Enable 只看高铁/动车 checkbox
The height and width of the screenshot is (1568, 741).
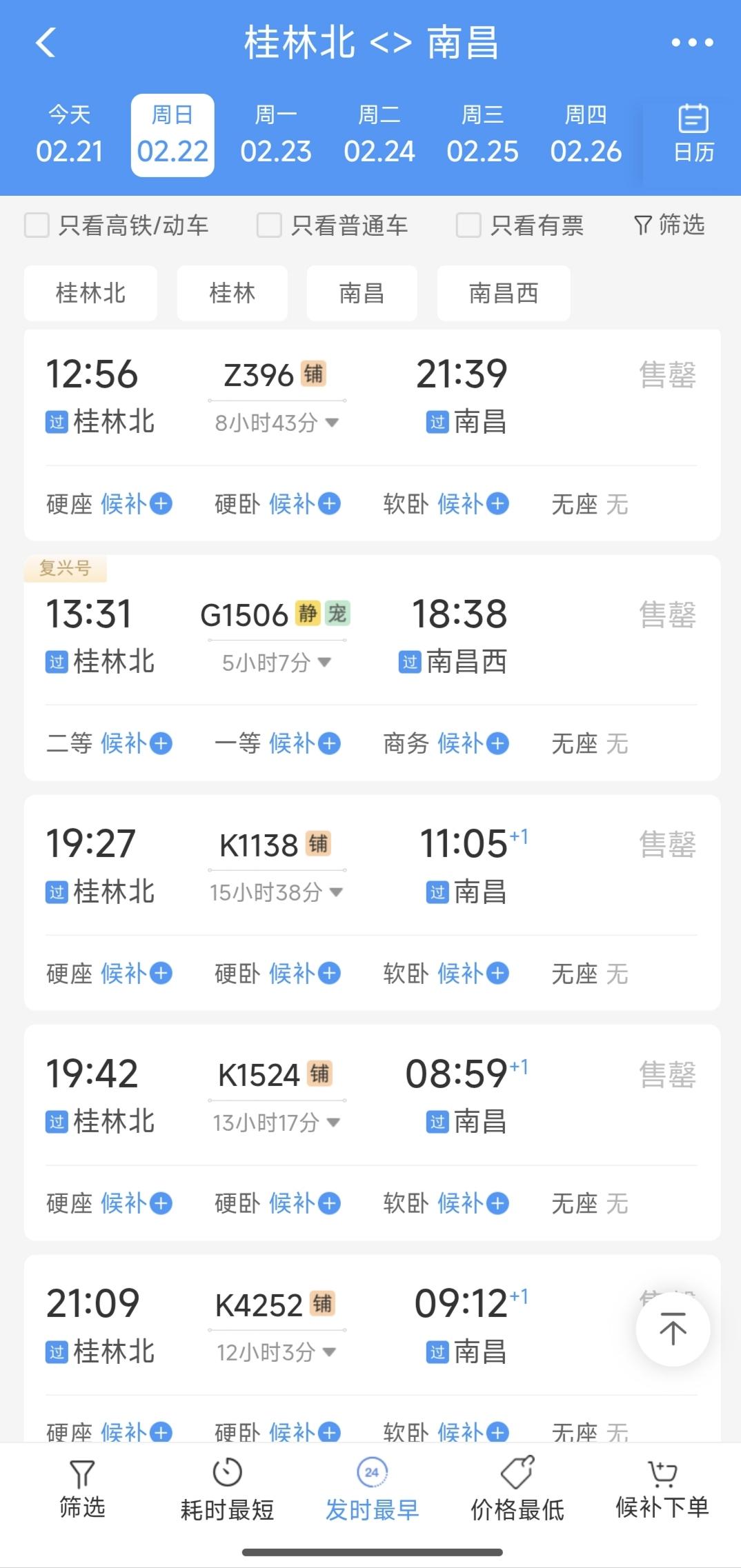point(37,225)
